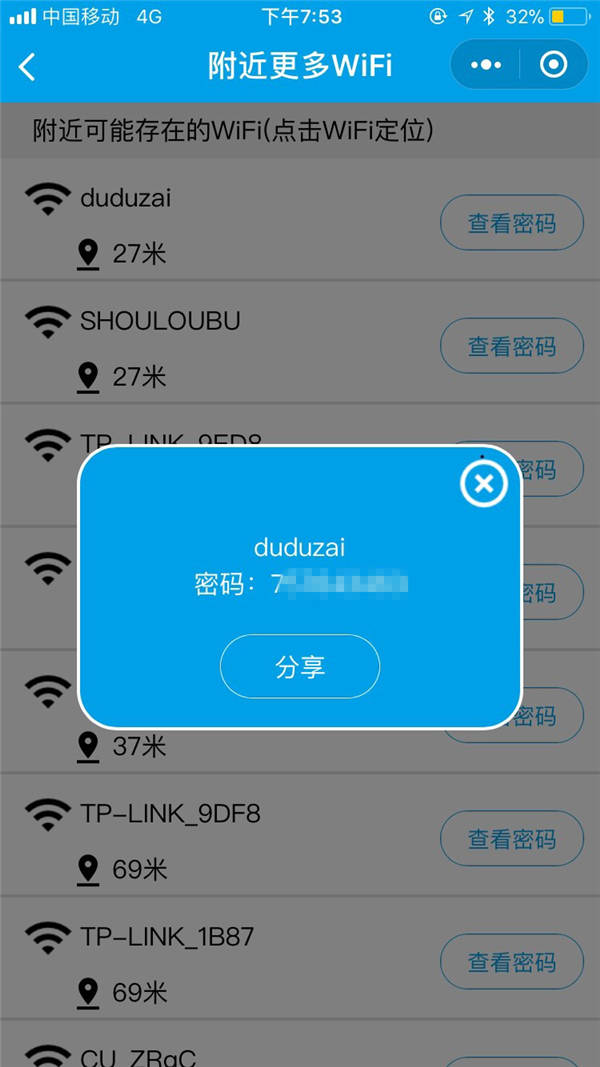Close the mini program with the circle icon
Image resolution: width=600 pixels, height=1067 pixels.
tap(553, 65)
